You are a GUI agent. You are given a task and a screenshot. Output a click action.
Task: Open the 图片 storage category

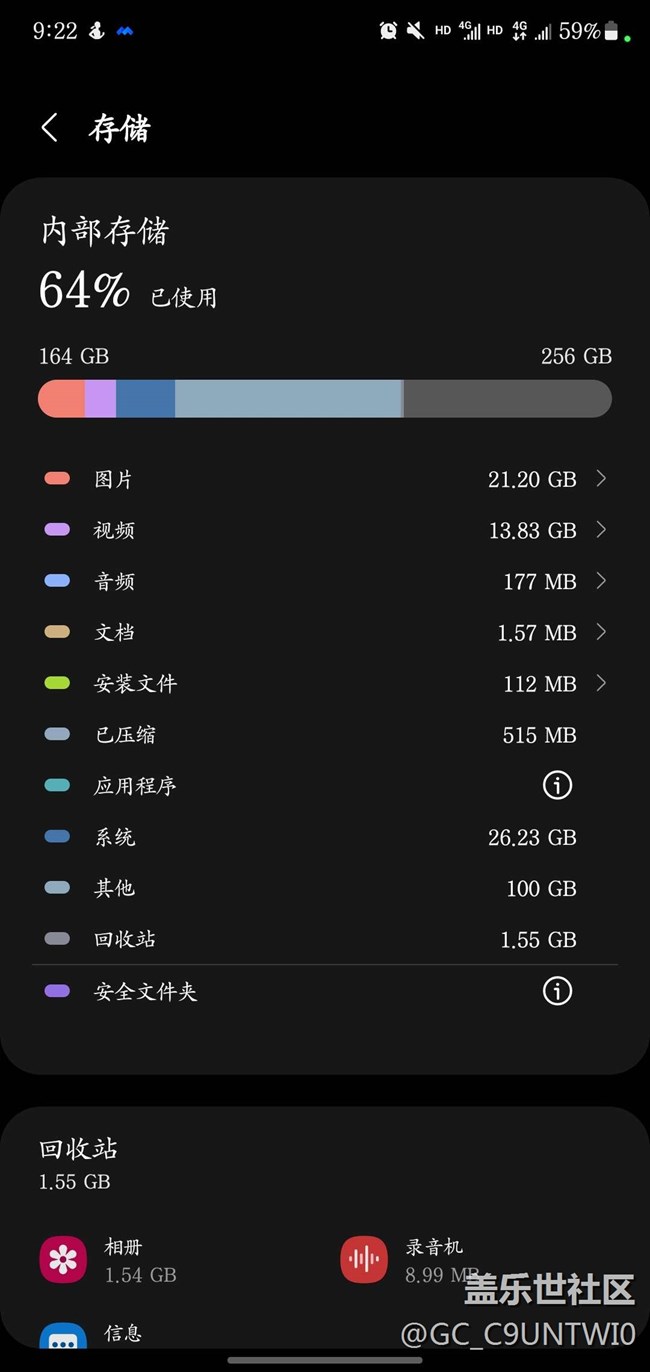pyautogui.click(x=324, y=480)
